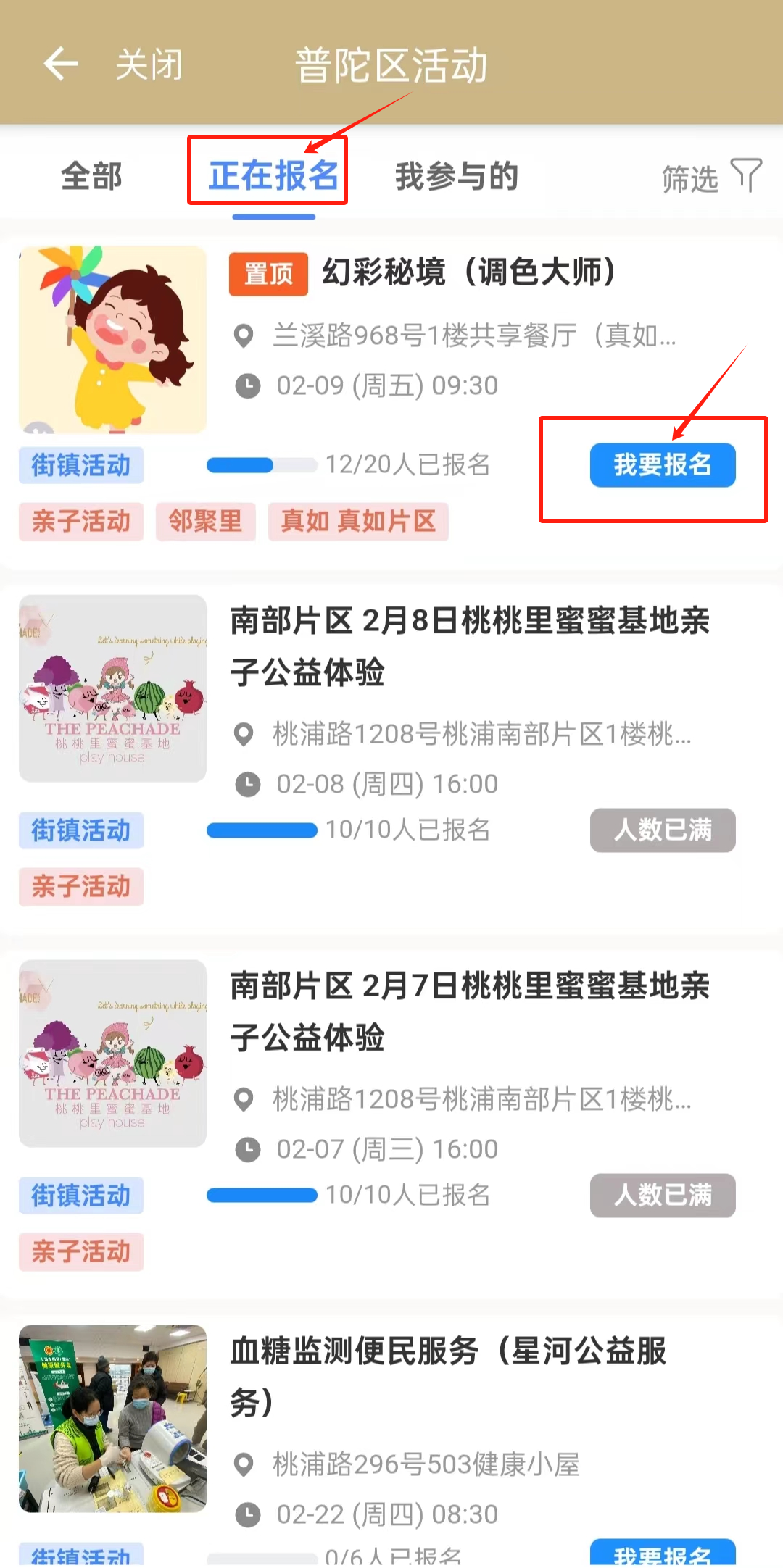Switch to the 全部 tab
The image size is (783, 1568).
pos(91,177)
